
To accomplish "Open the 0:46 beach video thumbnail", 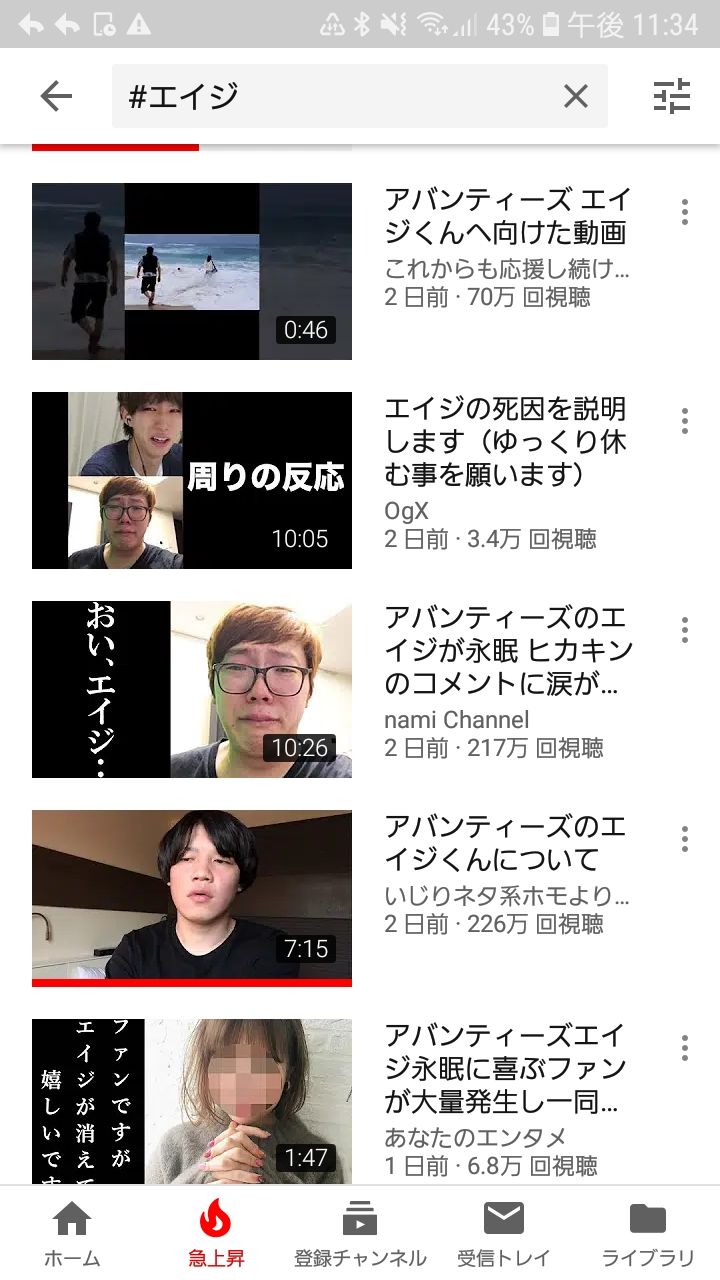I will (190, 270).
